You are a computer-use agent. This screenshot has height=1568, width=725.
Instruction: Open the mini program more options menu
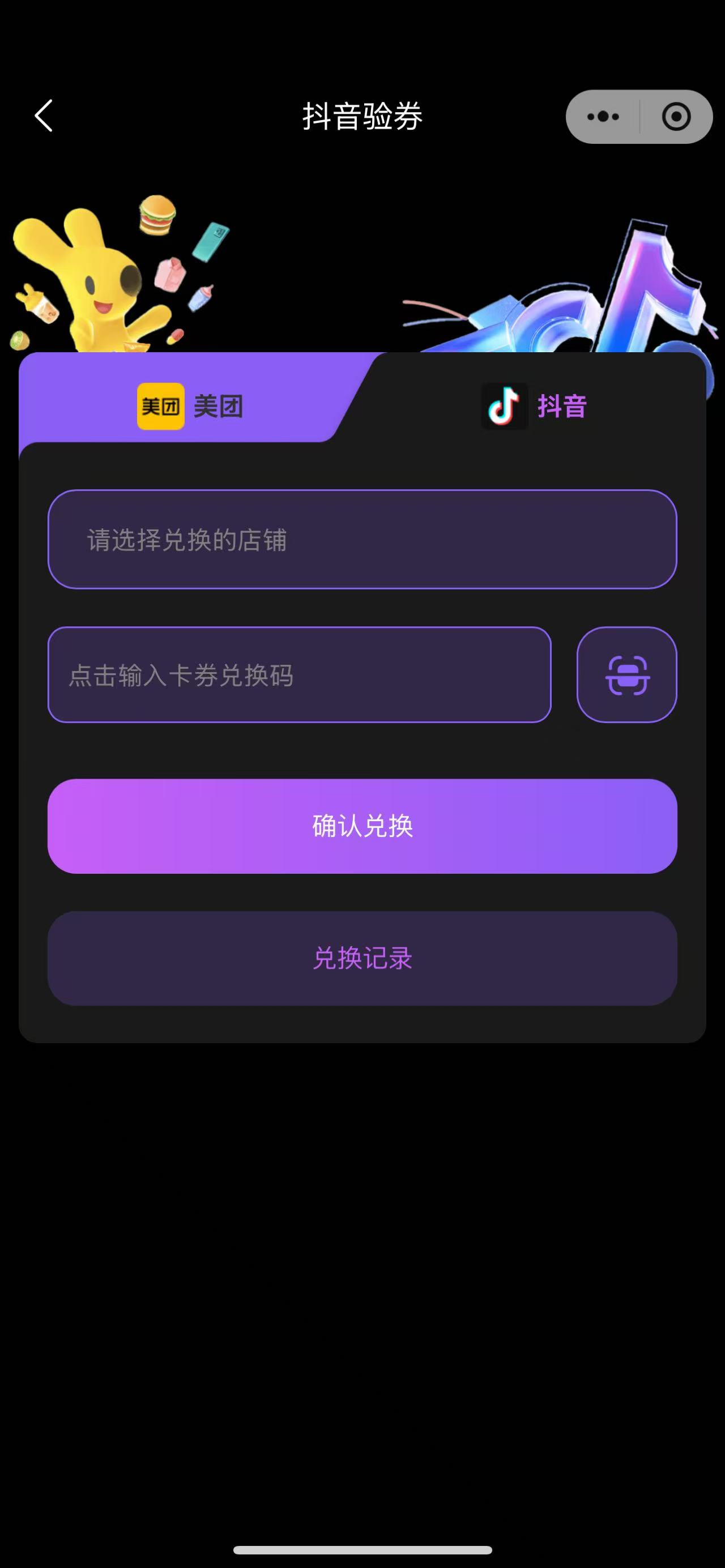click(x=603, y=117)
